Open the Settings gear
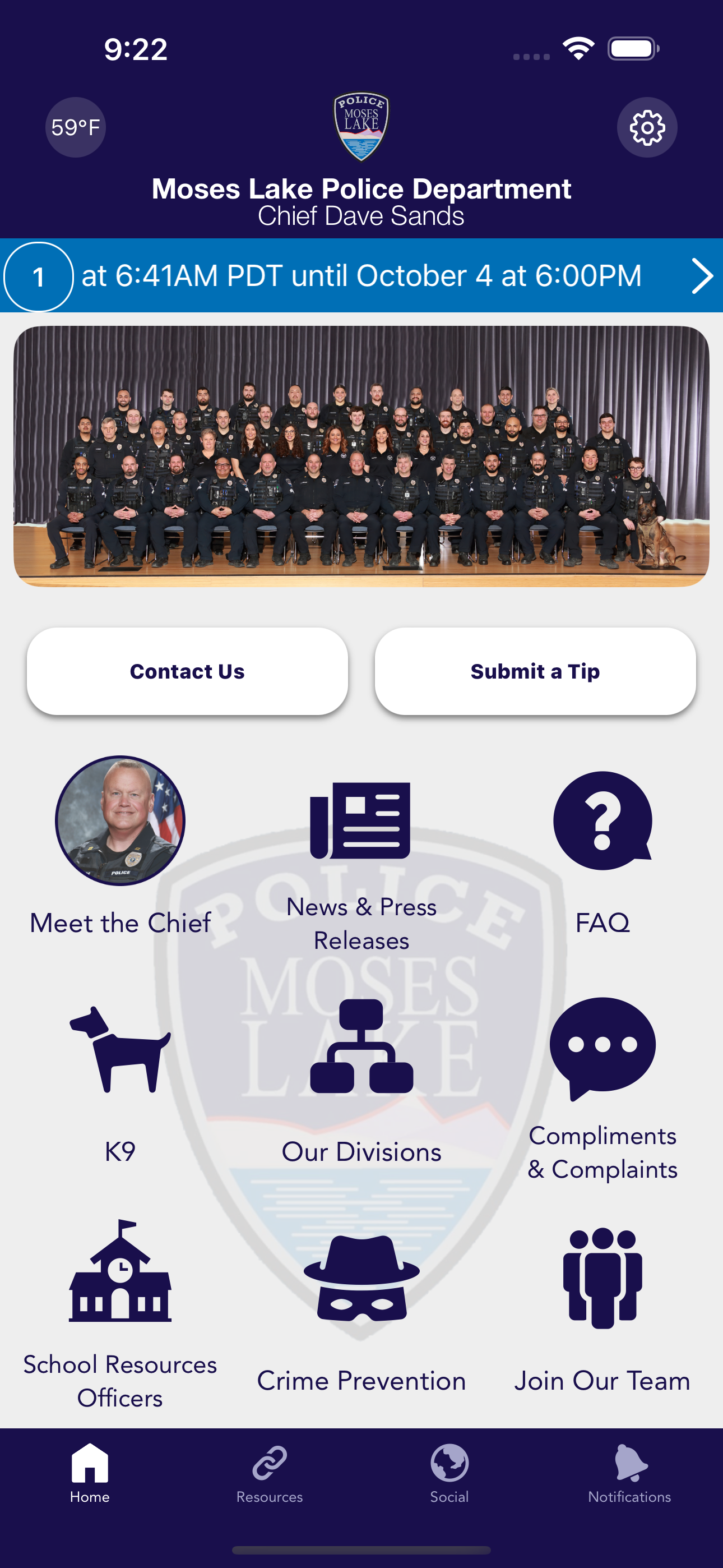This screenshot has width=723, height=1568. point(647,128)
